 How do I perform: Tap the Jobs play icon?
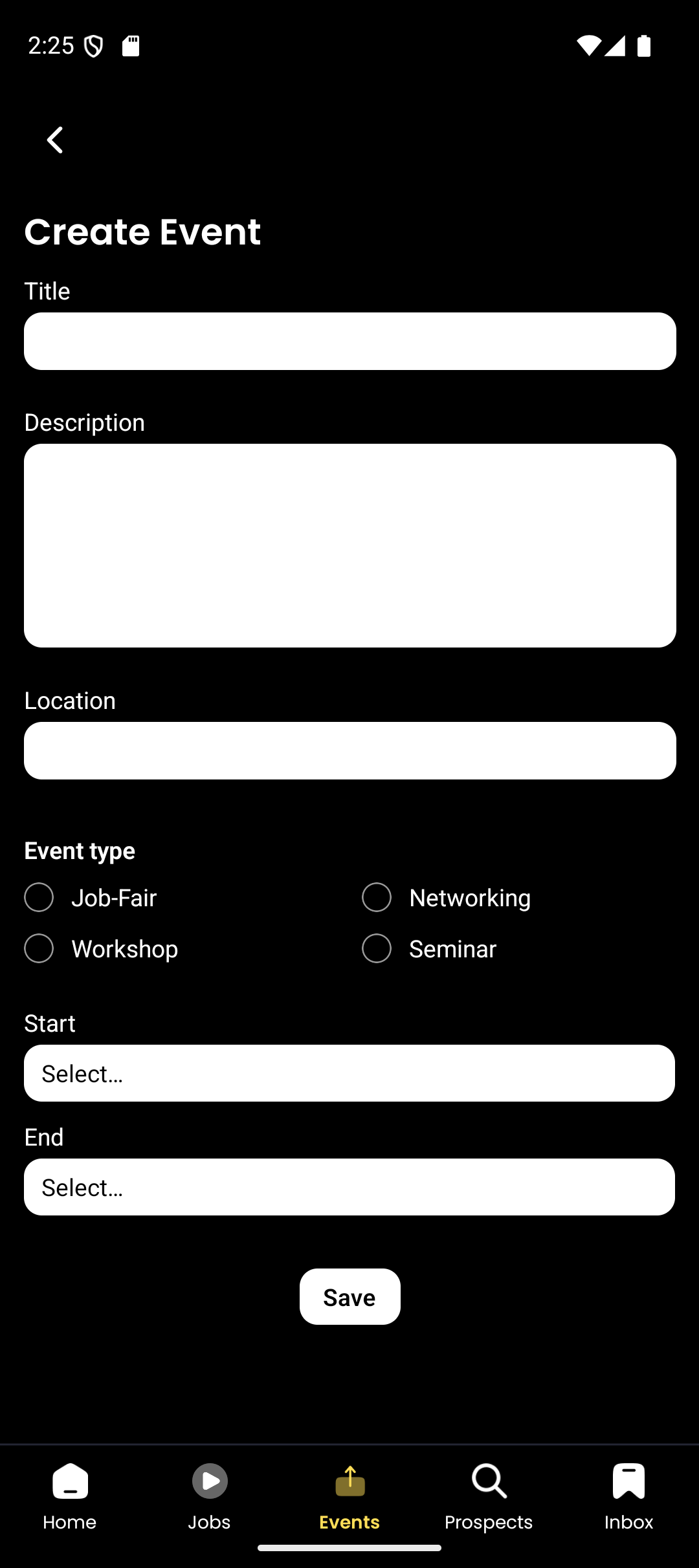[x=209, y=1481]
